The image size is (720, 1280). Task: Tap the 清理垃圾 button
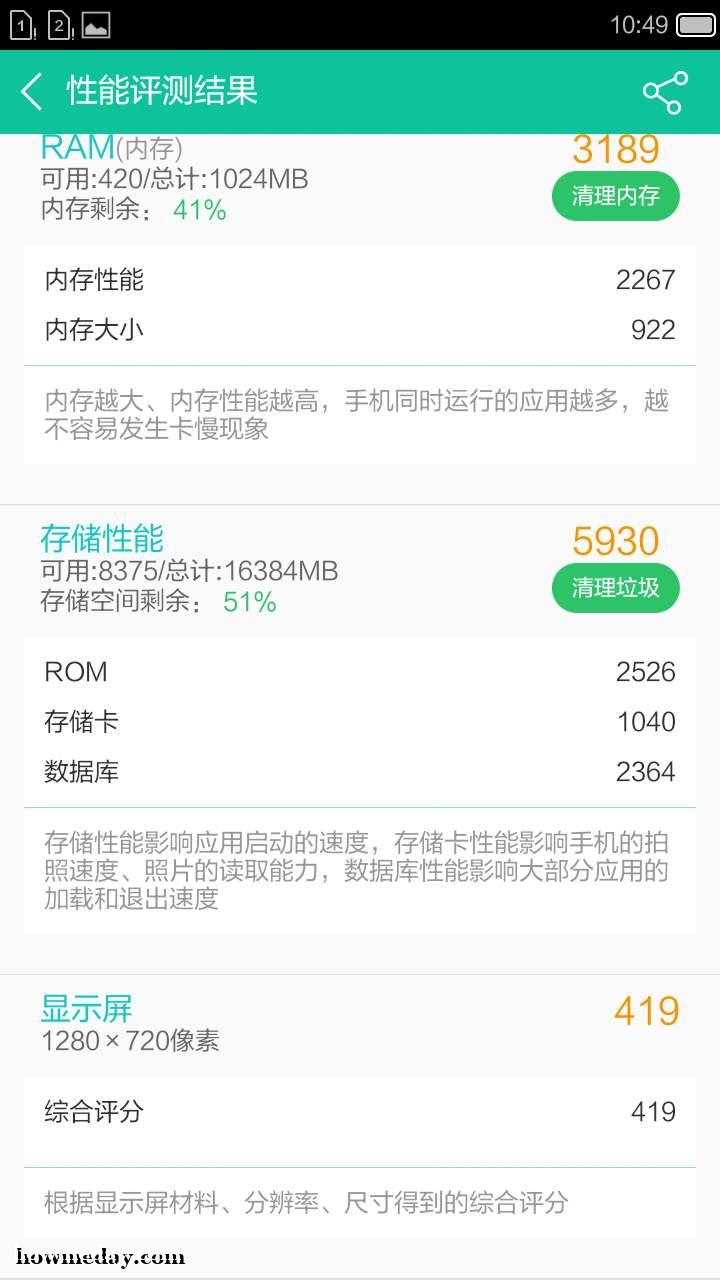click(x=615, y=588)
